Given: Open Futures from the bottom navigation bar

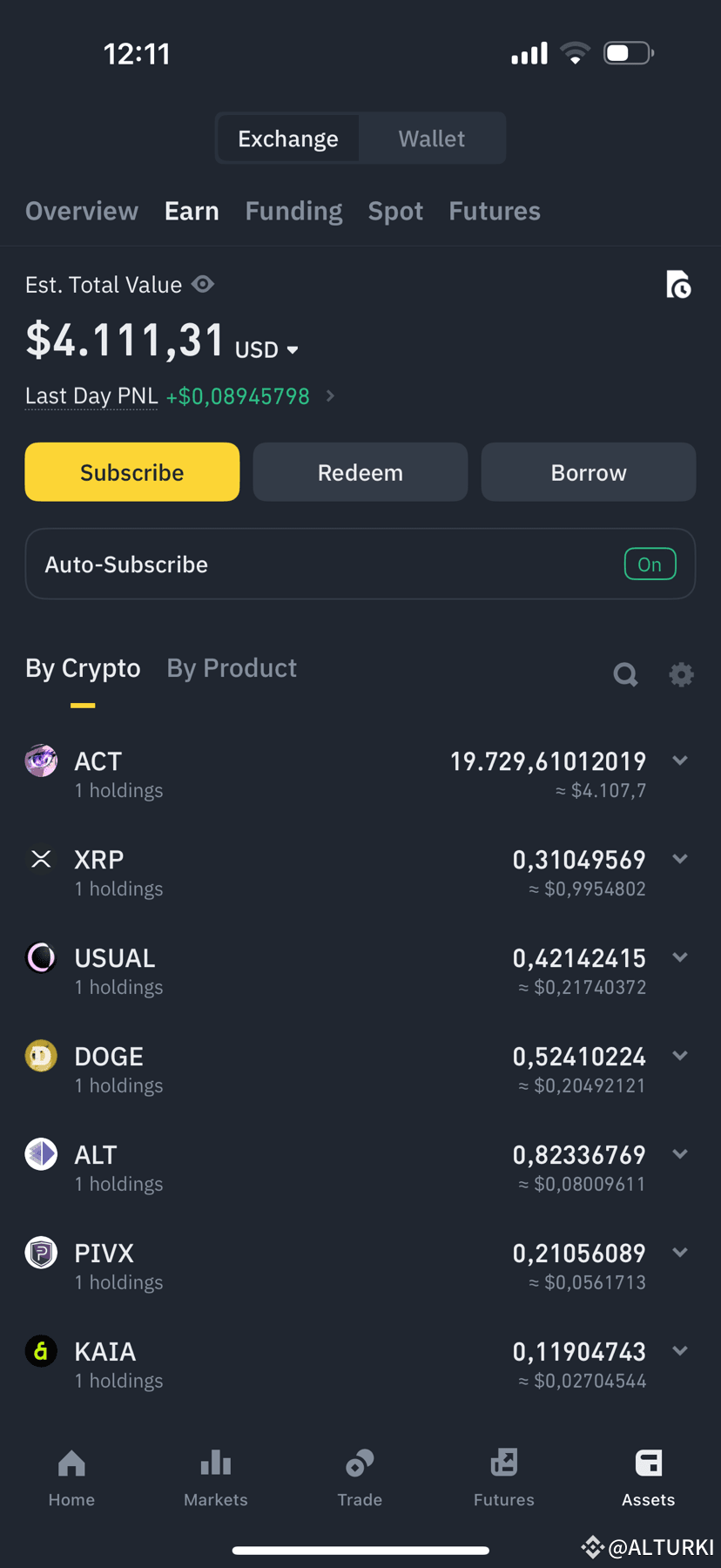Looking at the screenshot, I should tap(503, 1477).
